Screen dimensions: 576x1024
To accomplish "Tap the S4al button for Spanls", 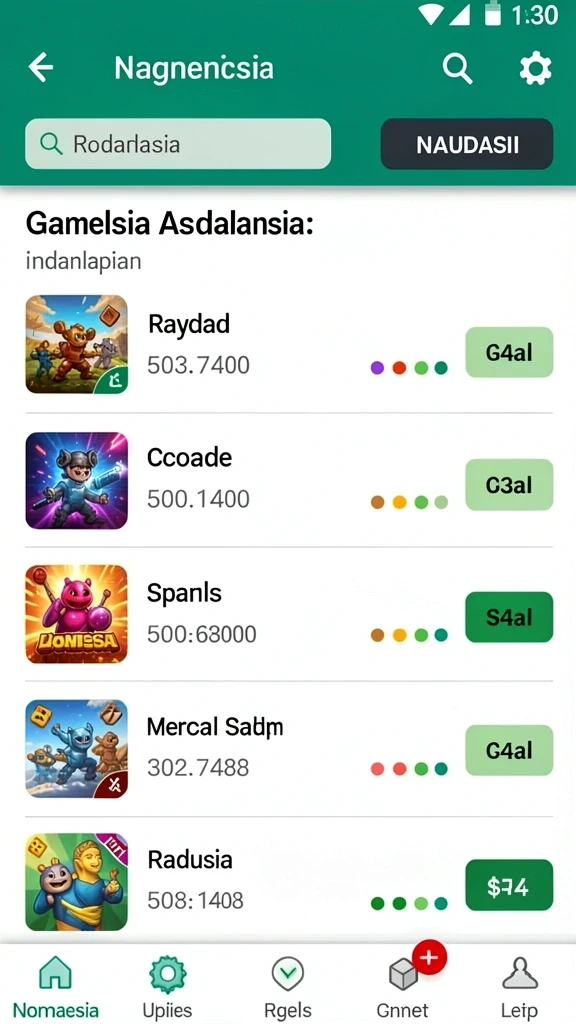I will tap(509, 617).
